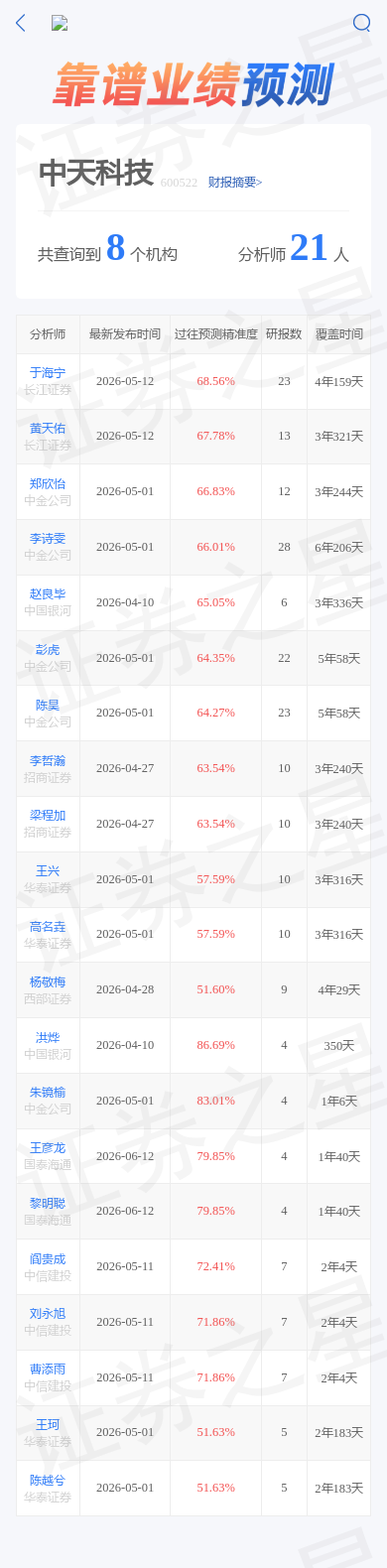Screen dimensions: 387x1568
Task: Open the 财报摘要 link beside 中天科技
Action: pyautogui.click(x=235, y=183)
